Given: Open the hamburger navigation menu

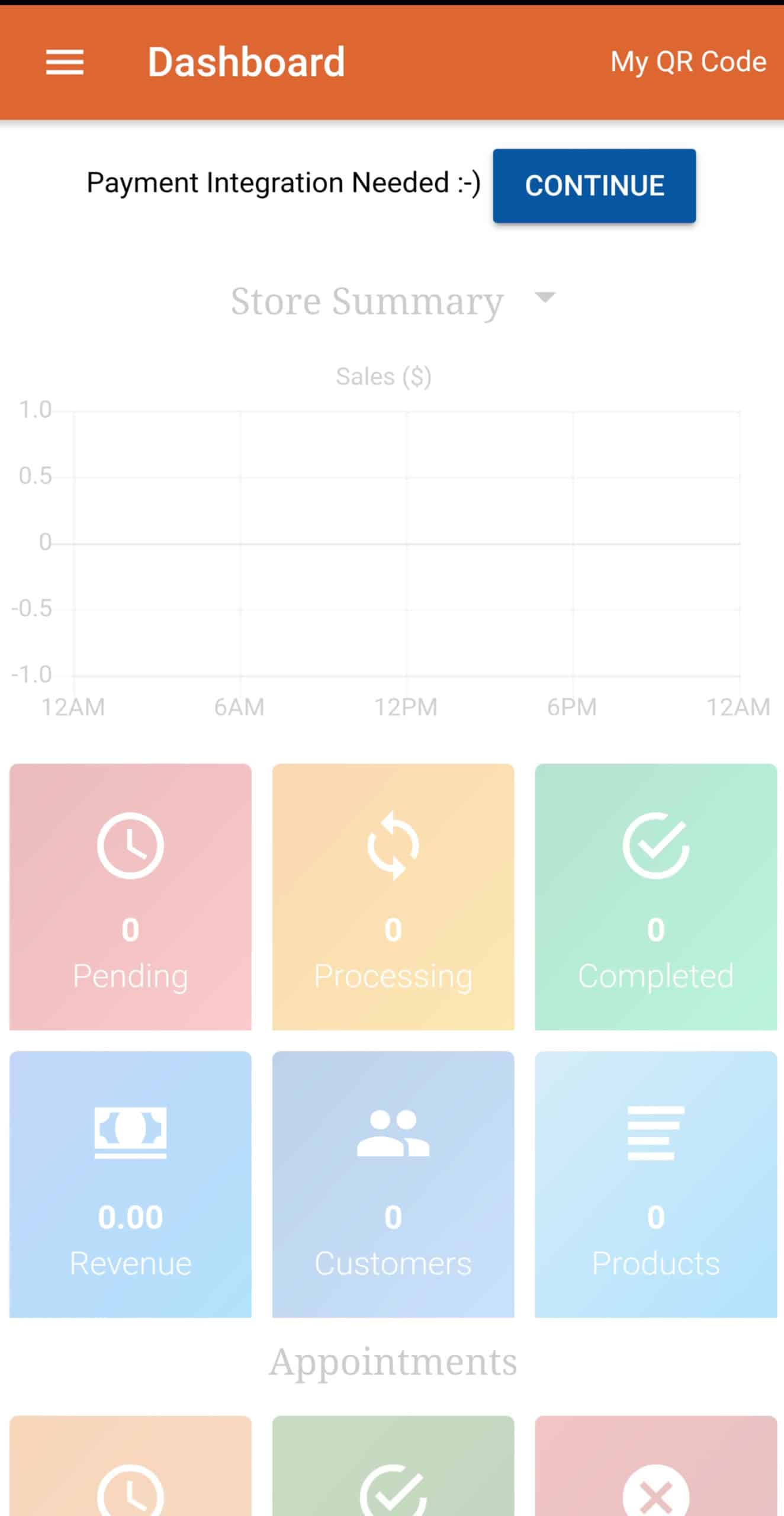Looking at the screenshot, I should coord(65,62).
